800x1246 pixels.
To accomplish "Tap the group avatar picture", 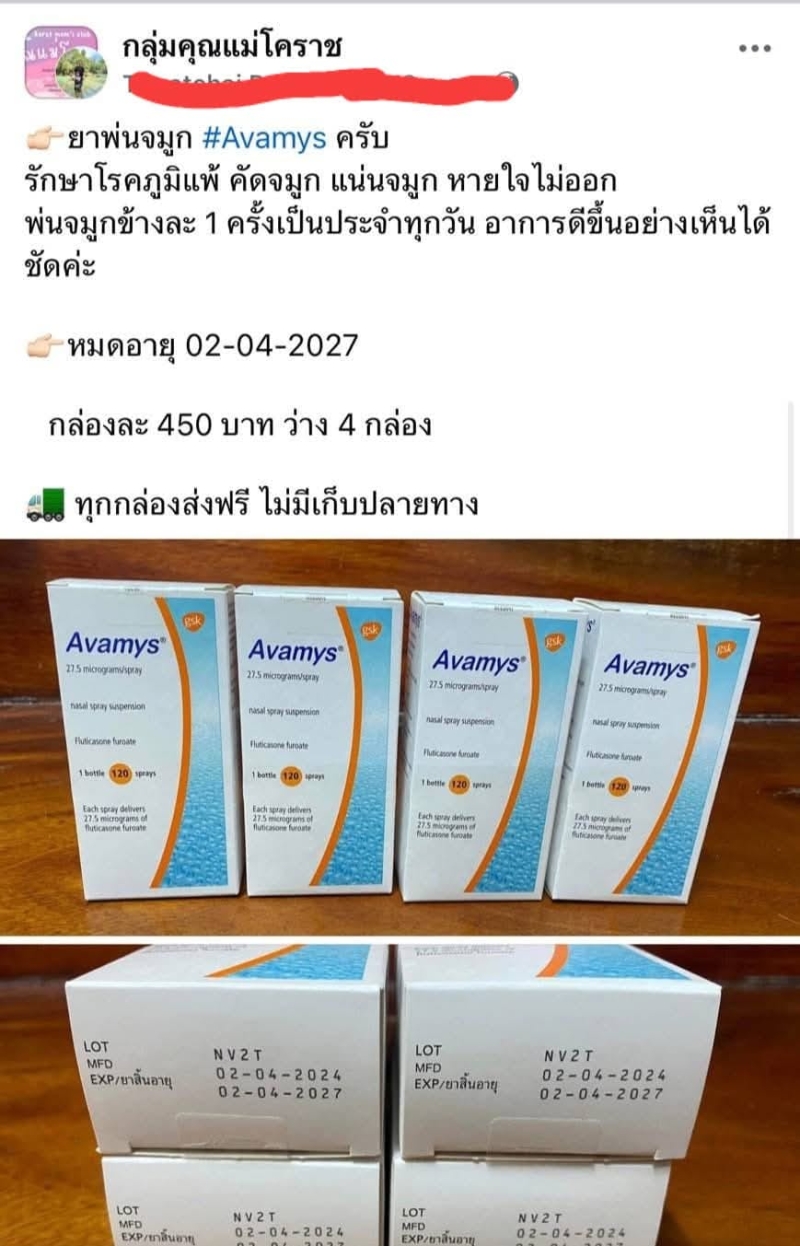I will (60, 62).
